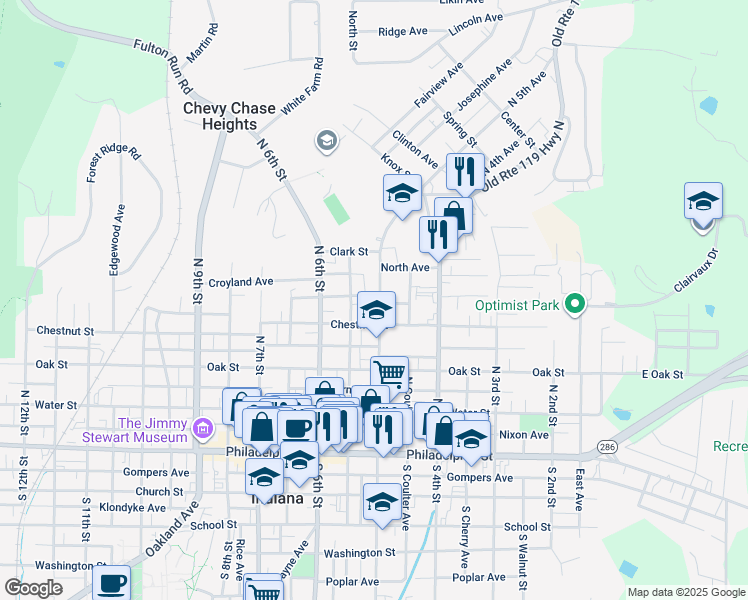Open the Google logo link

click(x=33, y=588)
